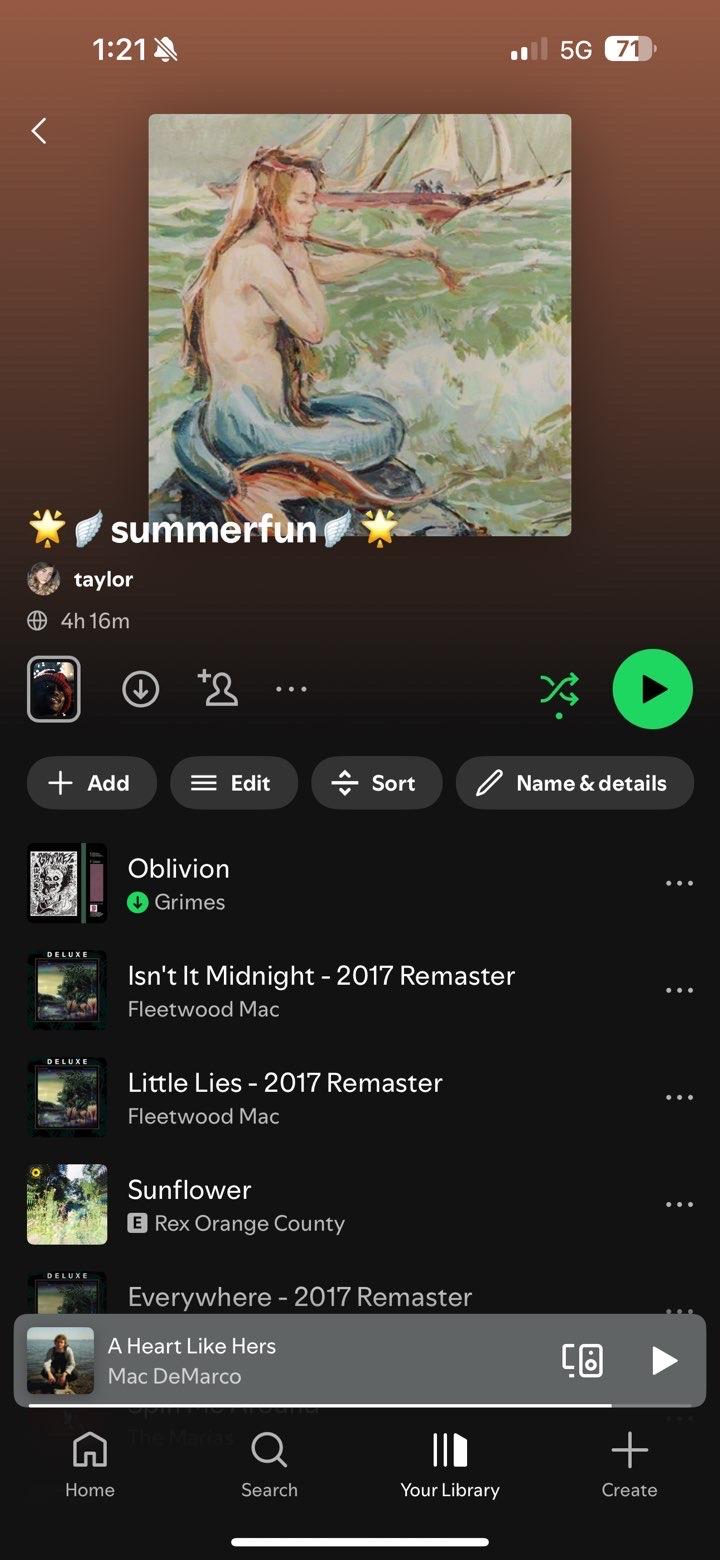Open the Sort options
This screenshot has height=1560, width=720.
(x=376, y=783)
